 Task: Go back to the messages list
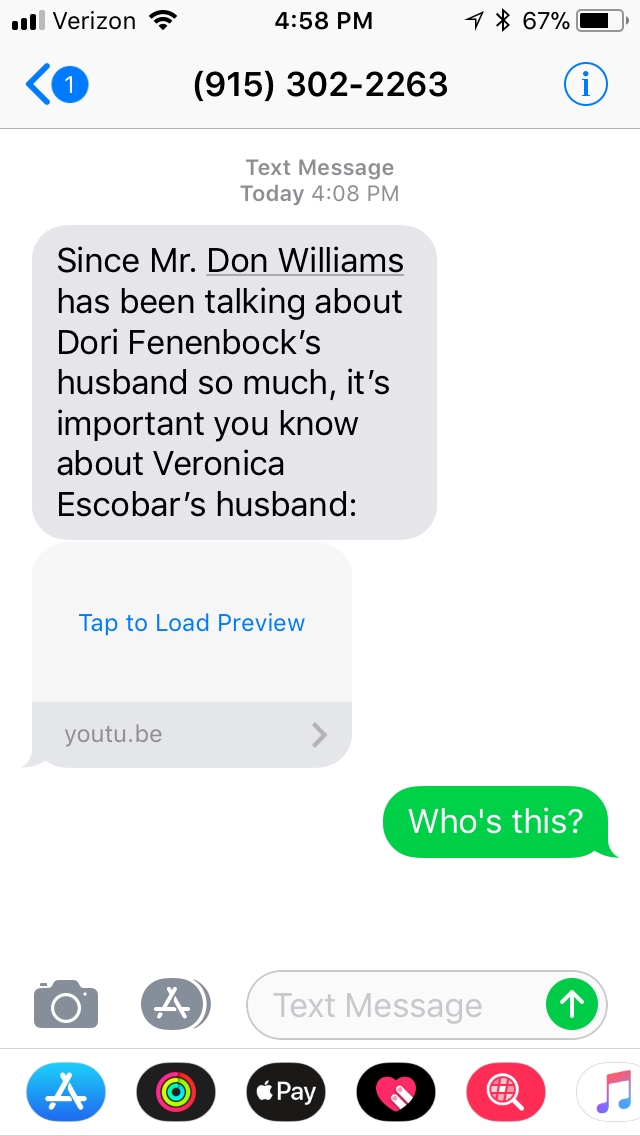pos(55,86)
